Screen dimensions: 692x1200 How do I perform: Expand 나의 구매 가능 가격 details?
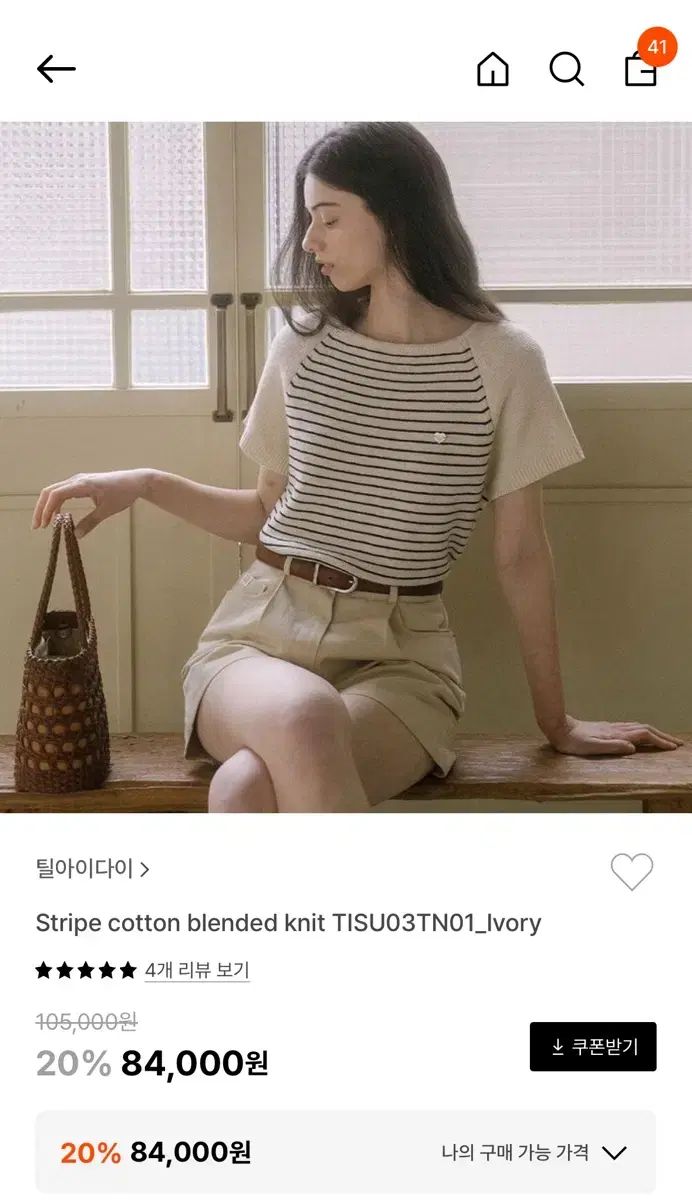coord(534,1152)
